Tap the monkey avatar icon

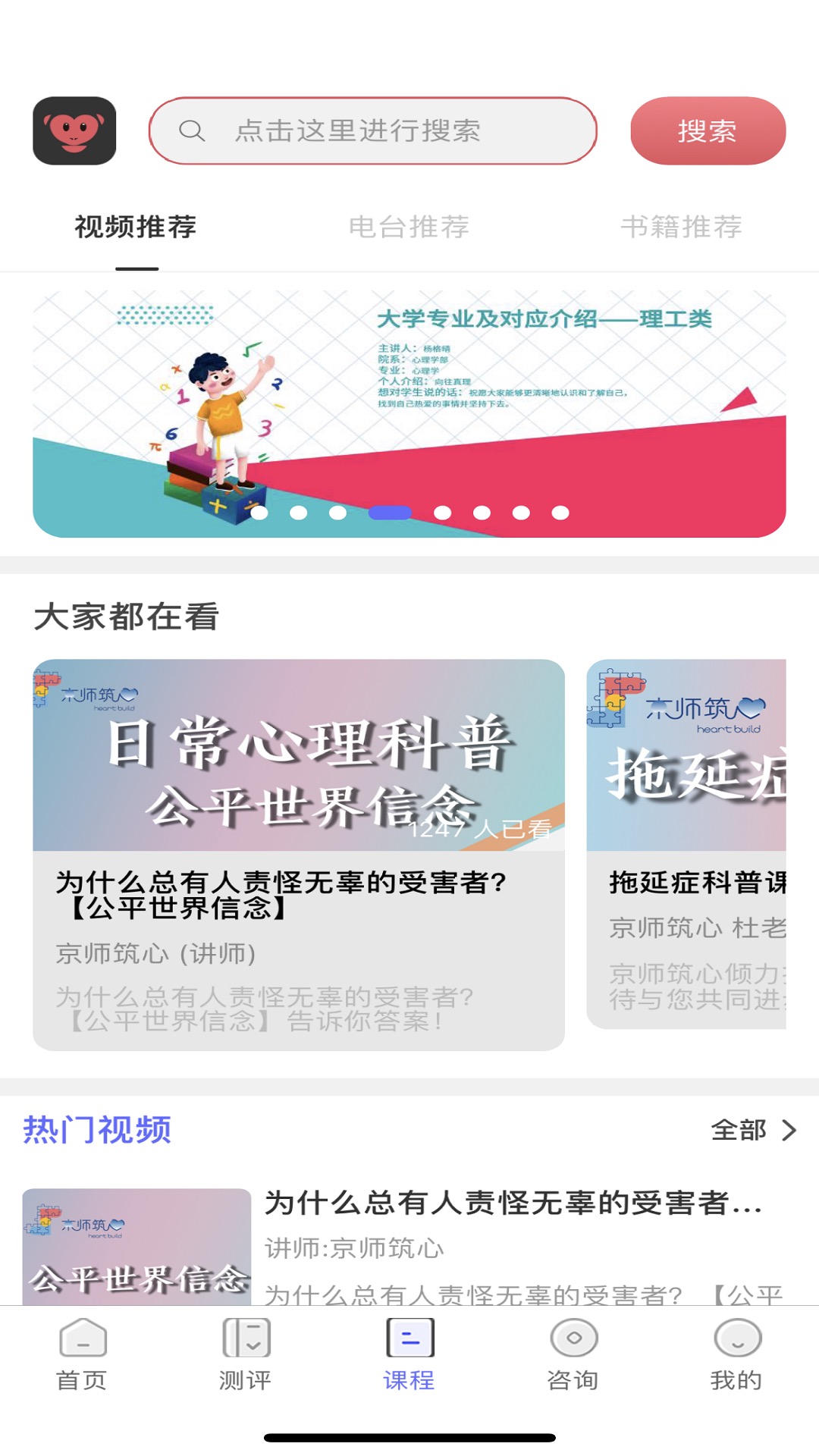pos(74,130)
